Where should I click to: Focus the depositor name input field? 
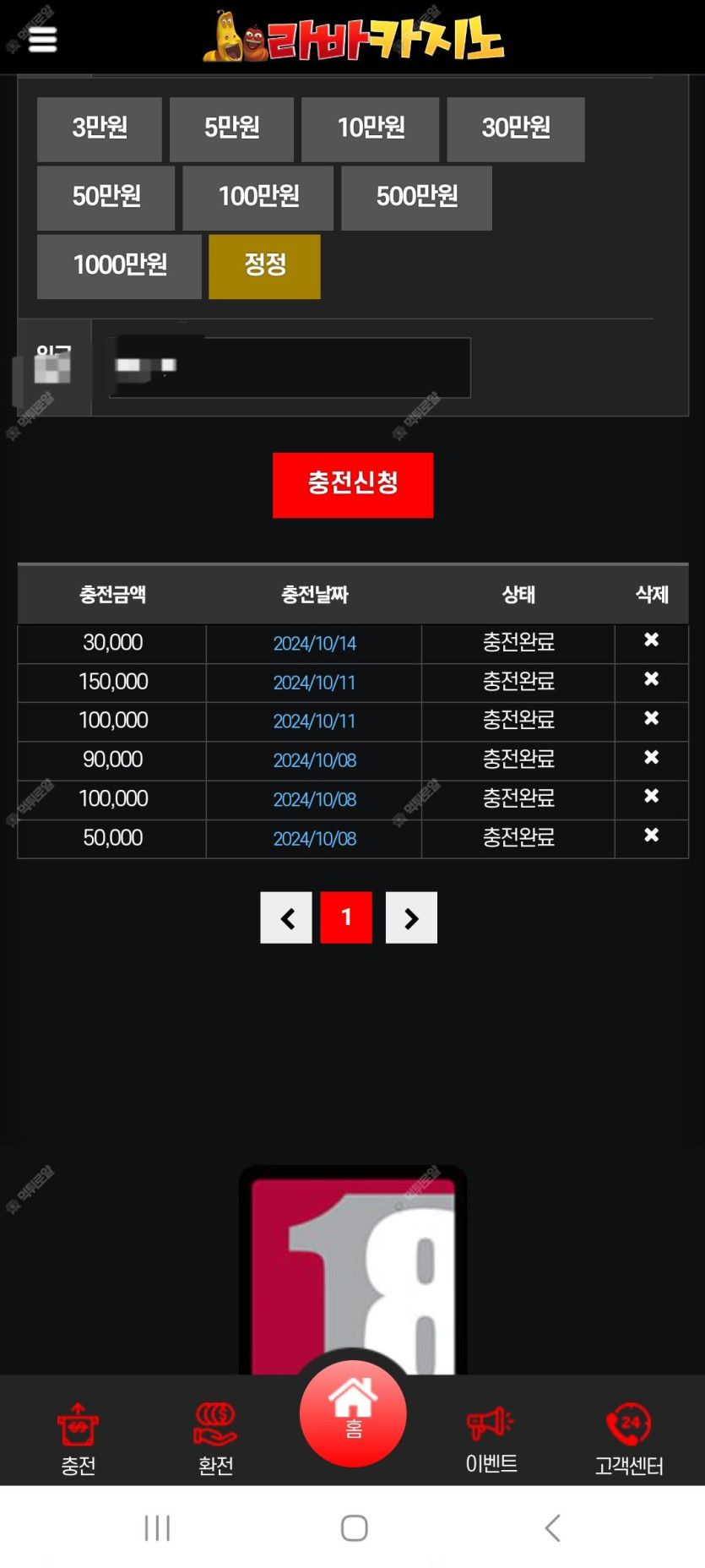click(x=290, y=367)
